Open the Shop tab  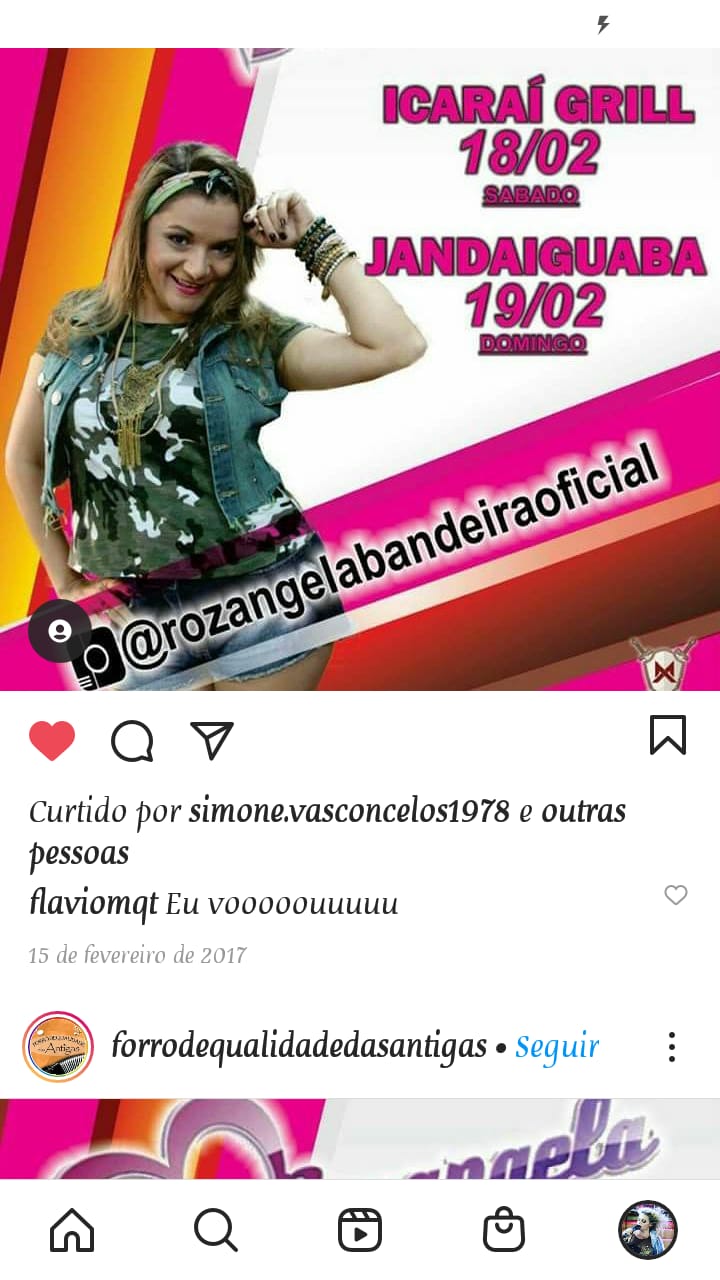point(504,1230)
